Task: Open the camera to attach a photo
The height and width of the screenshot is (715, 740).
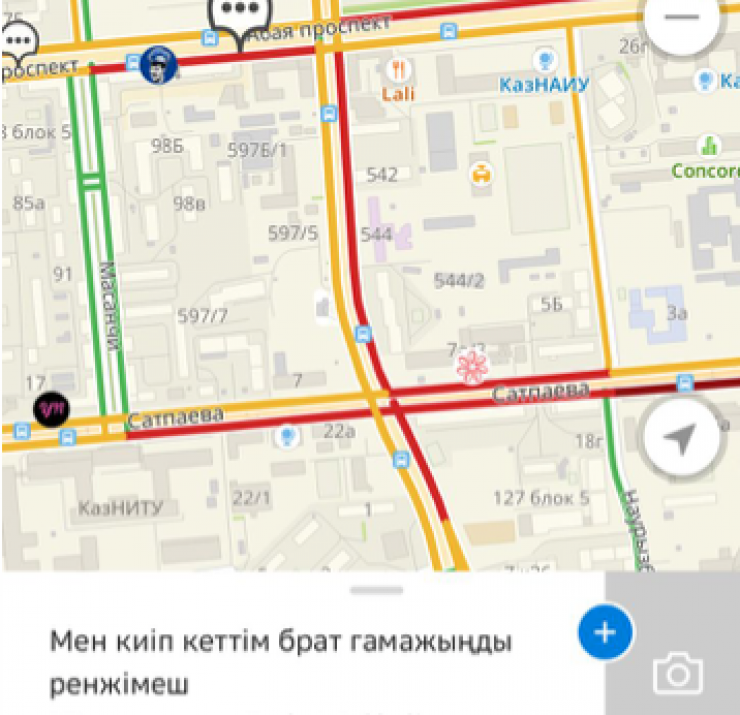Action: [677, 674]
